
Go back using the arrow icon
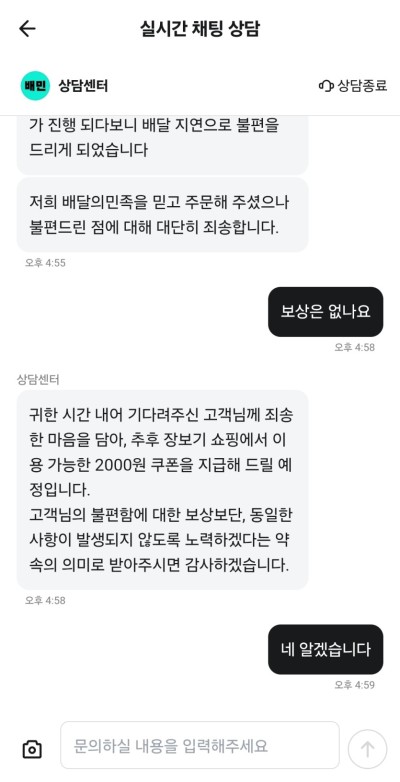coord(27,28)
